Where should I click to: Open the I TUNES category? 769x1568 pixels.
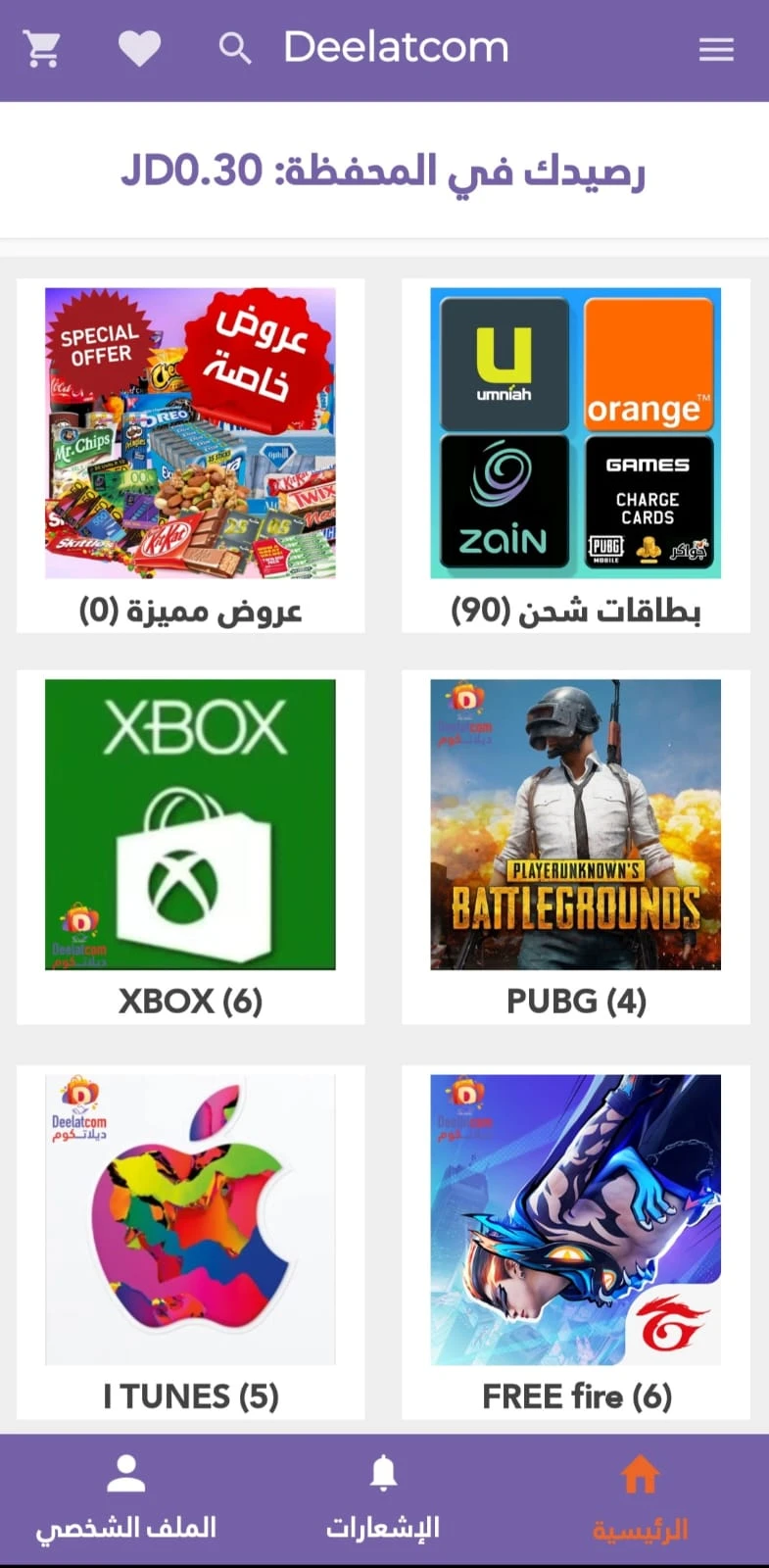tap(191, 1243)
